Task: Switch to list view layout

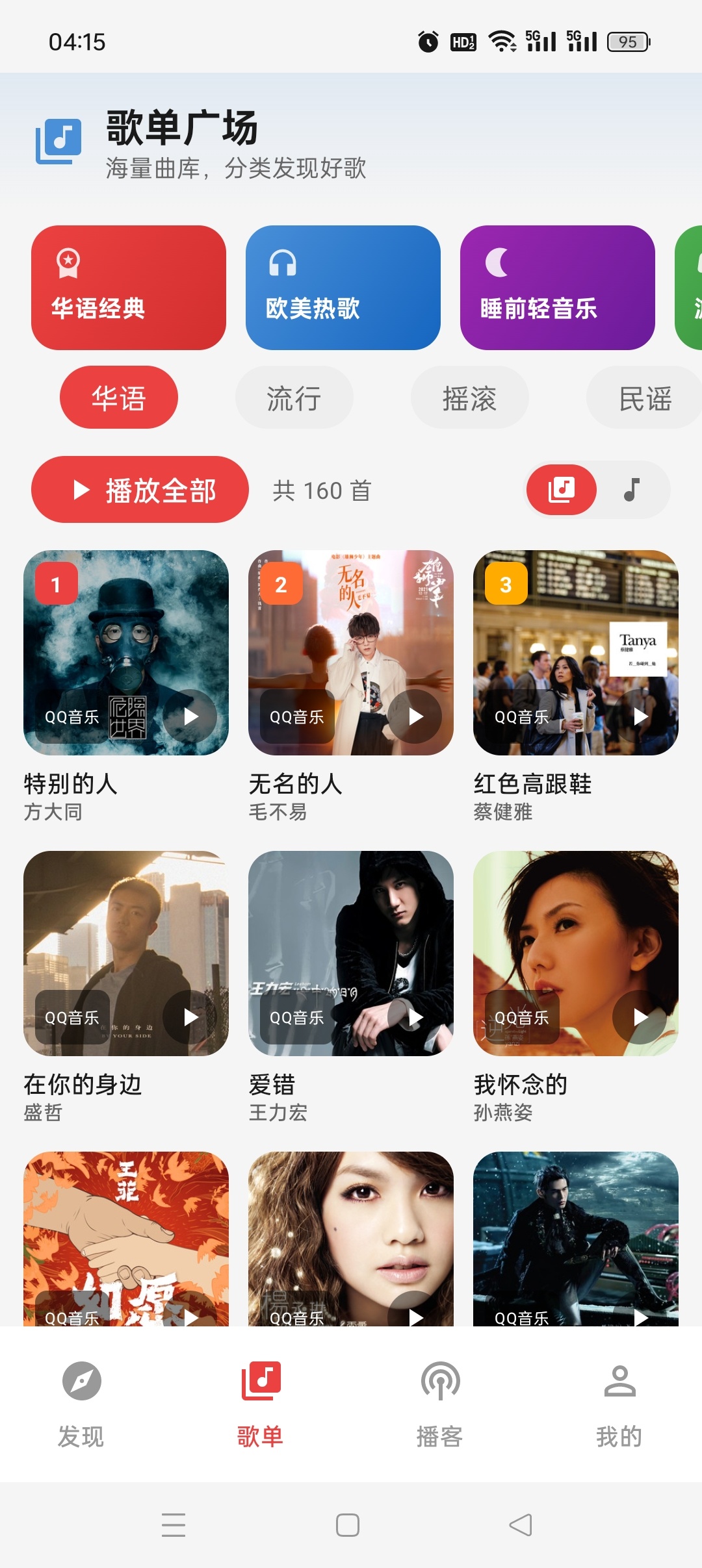Action: (x=629, y=490)
